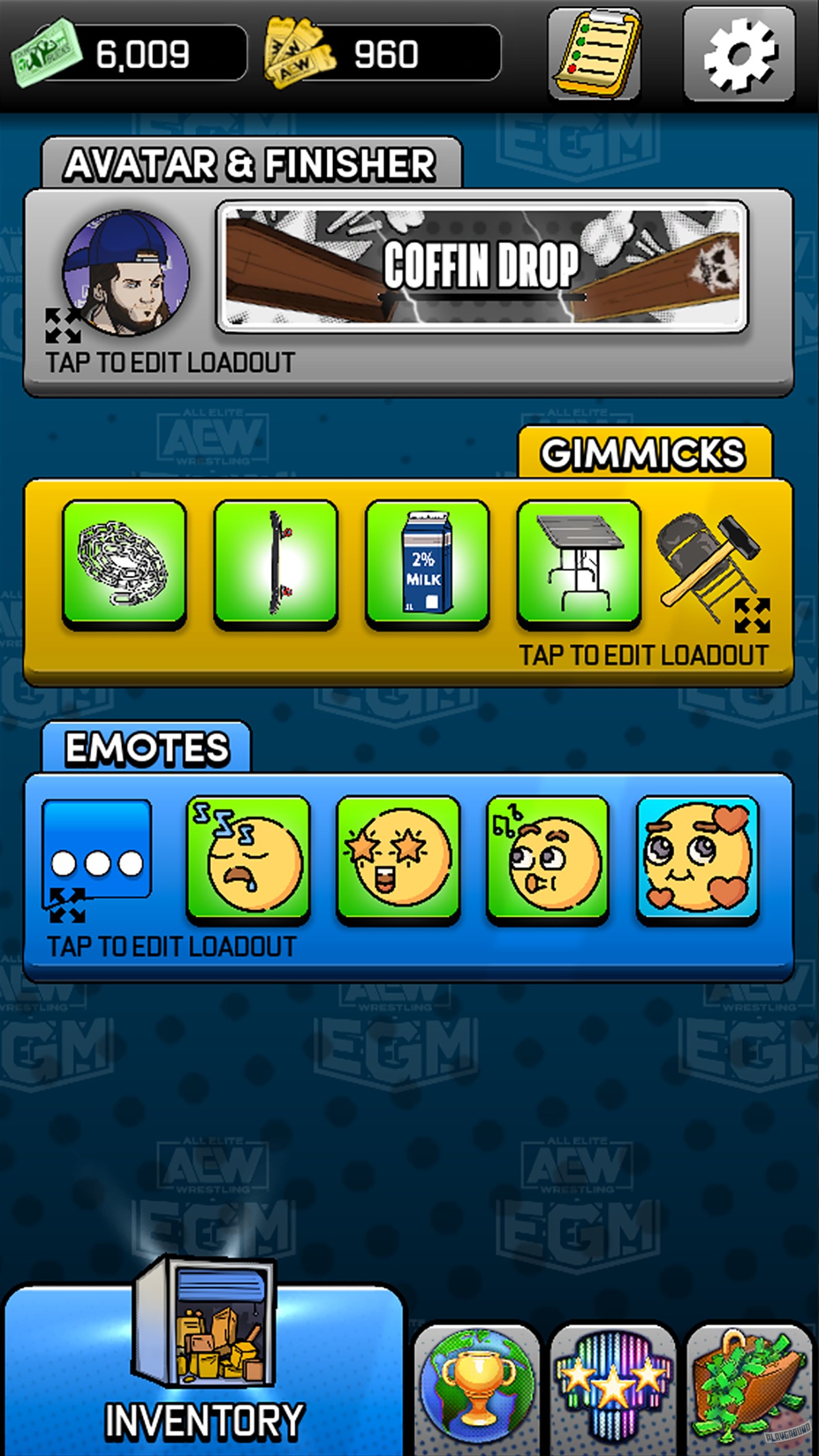Go to the cash bag shop tab

coord(749,1388)
